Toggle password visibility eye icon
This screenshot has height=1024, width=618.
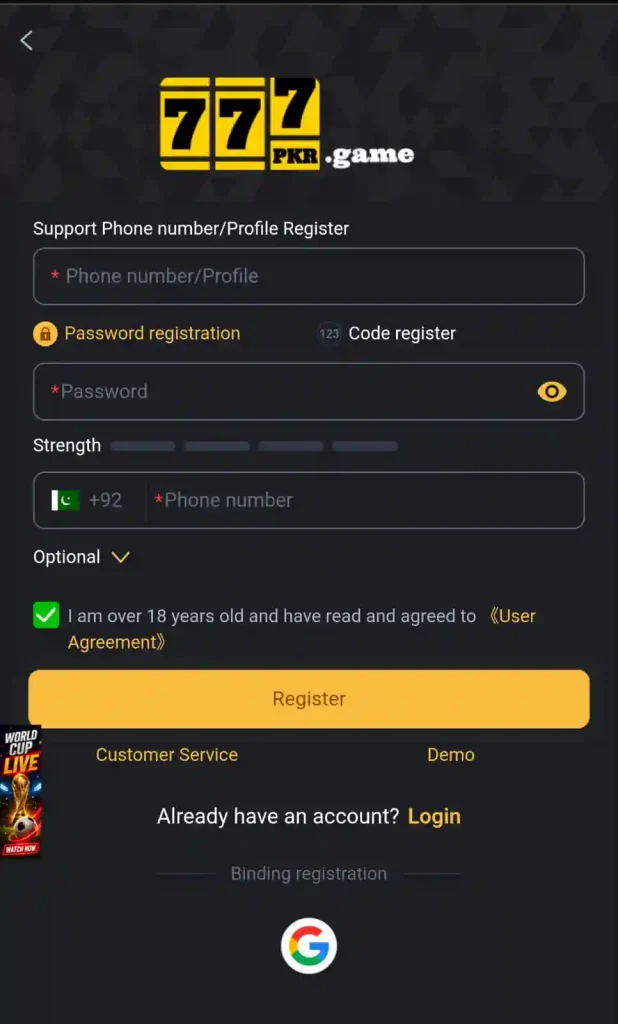click(552, 392)
